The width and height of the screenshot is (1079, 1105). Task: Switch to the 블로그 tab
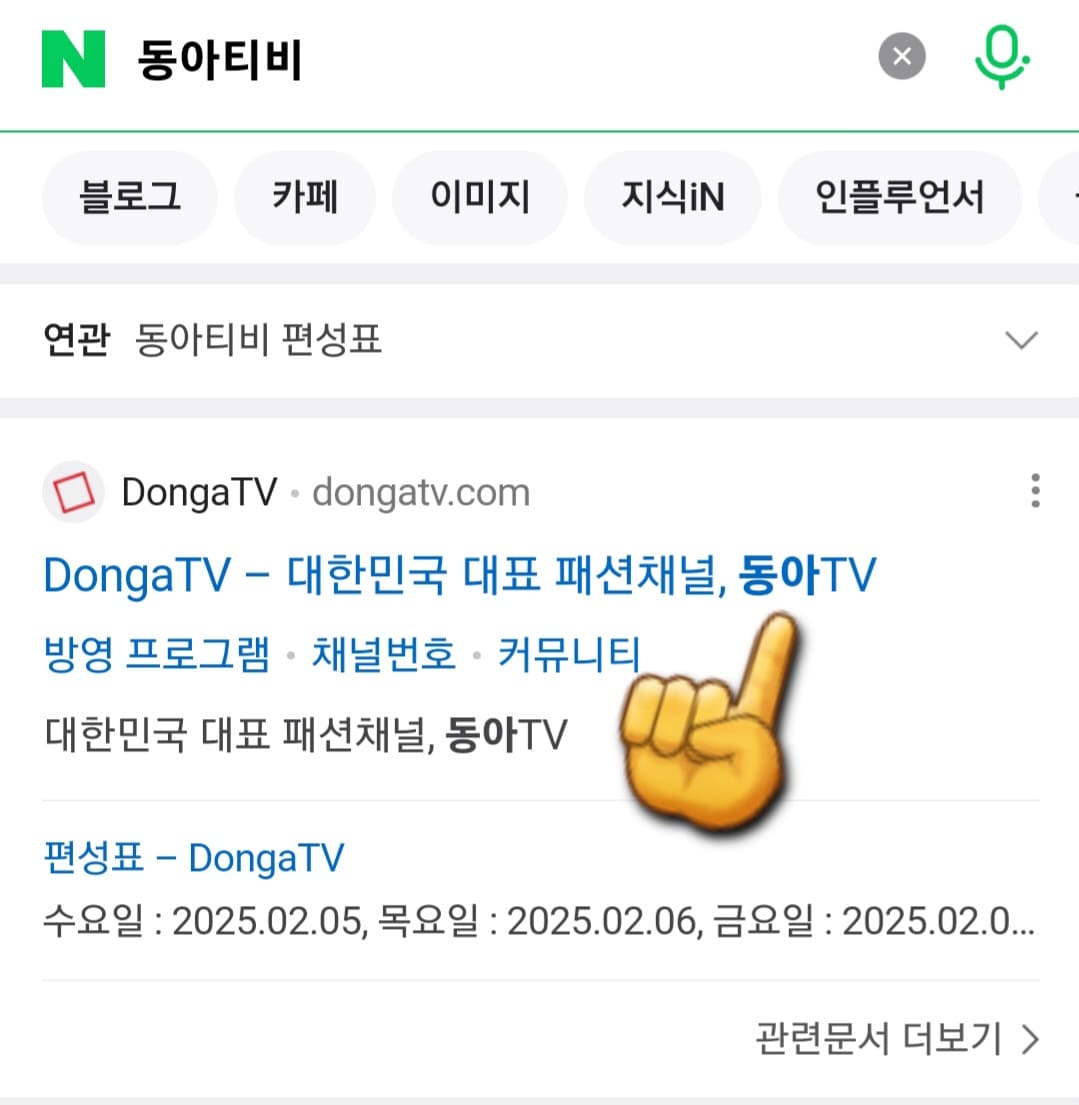point(129,198)
